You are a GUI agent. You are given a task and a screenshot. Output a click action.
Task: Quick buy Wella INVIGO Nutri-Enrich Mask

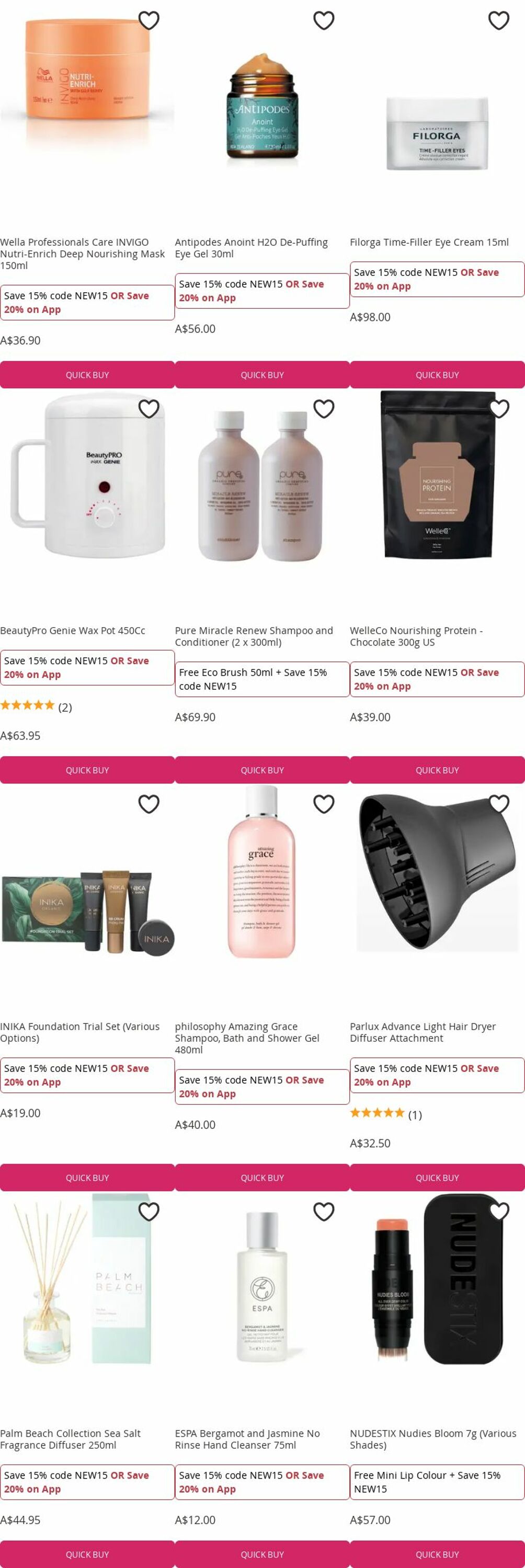[x=87, y=375]
